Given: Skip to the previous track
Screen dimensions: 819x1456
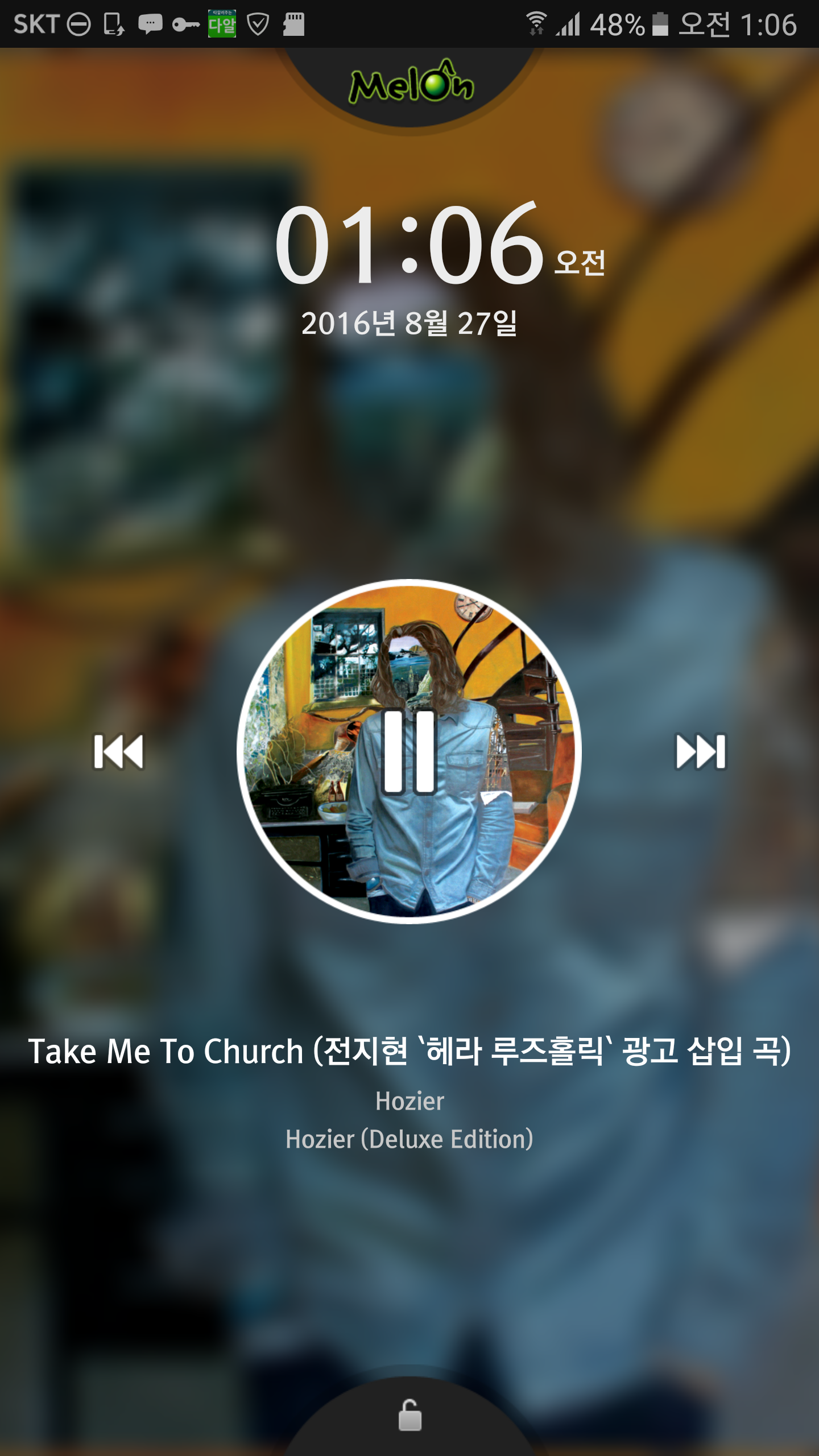Looking at the screenshot, I should [118, 751].
